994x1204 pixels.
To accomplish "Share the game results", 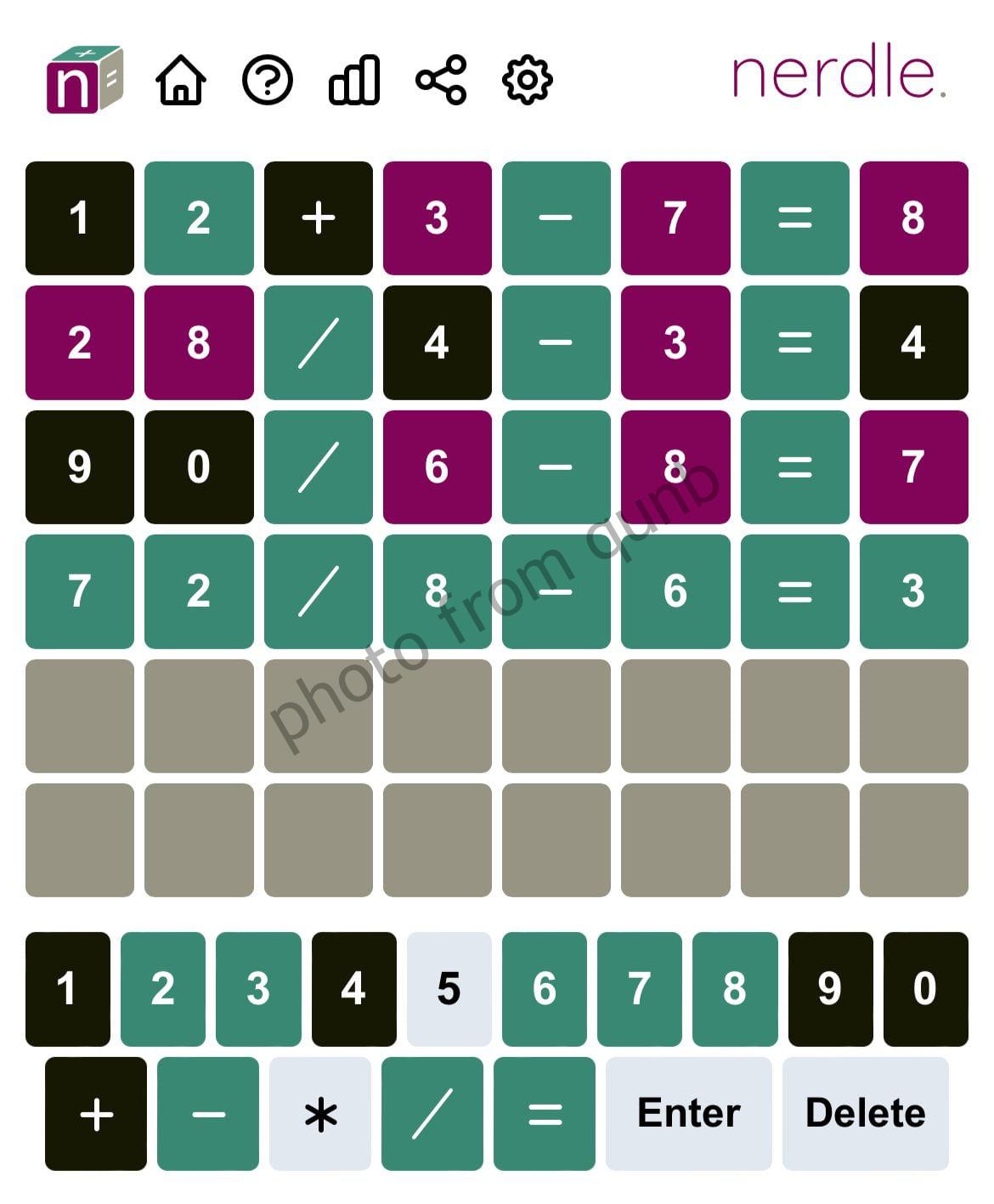I will click(441, 81).
